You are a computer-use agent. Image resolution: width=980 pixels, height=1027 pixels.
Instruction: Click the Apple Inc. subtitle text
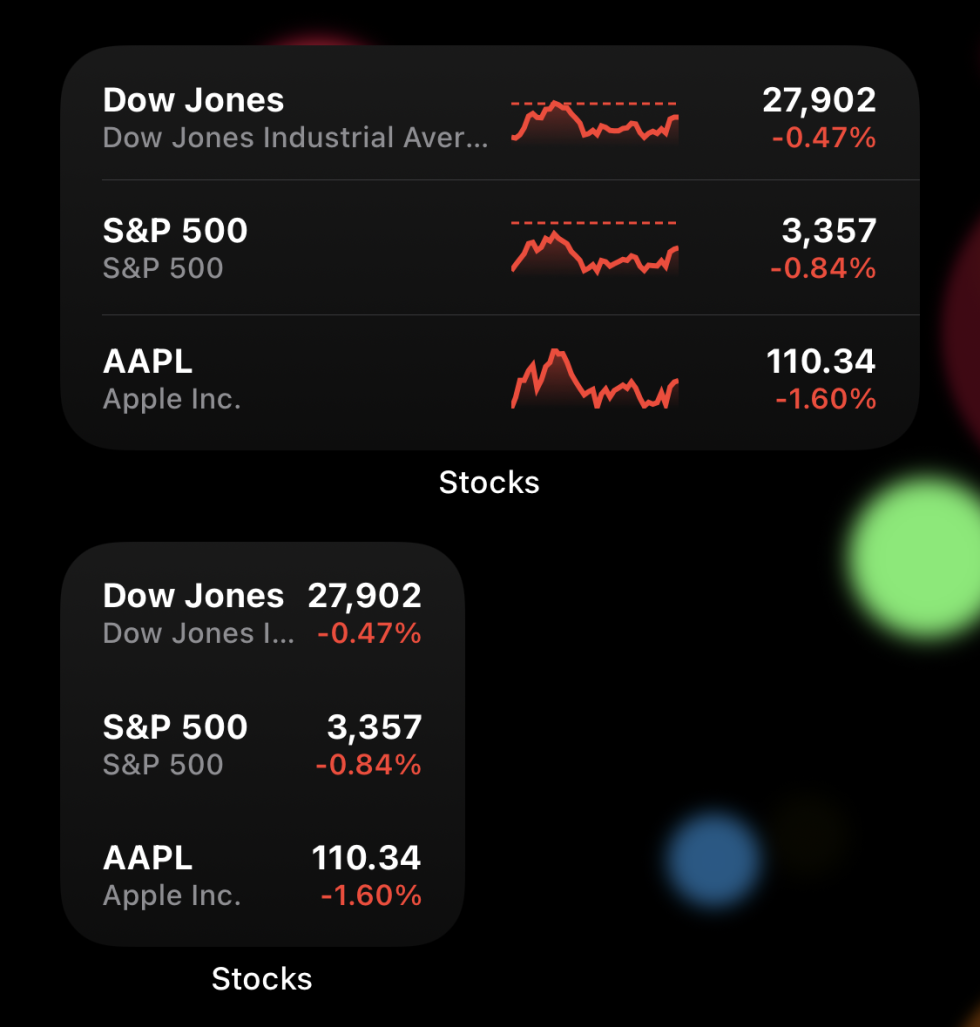pyautogui.click(x=171, y=398)
